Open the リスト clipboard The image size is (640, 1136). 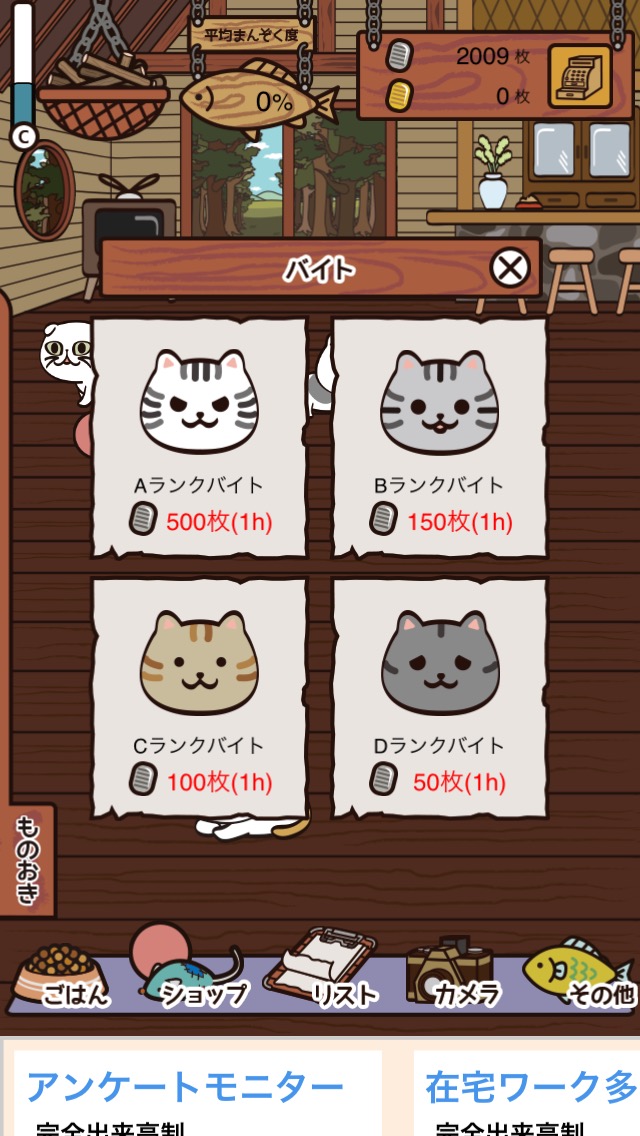tap(330, 970)
